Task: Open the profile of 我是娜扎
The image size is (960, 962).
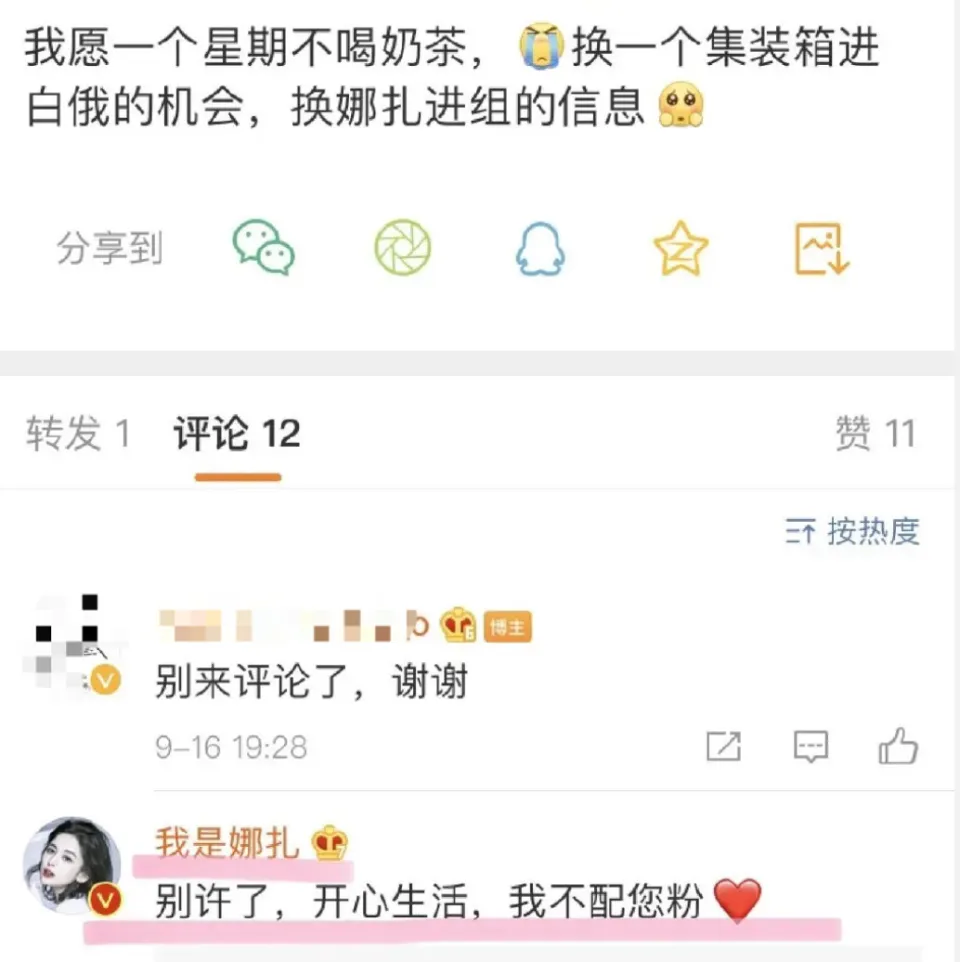Action: click(x=227, y=843)
